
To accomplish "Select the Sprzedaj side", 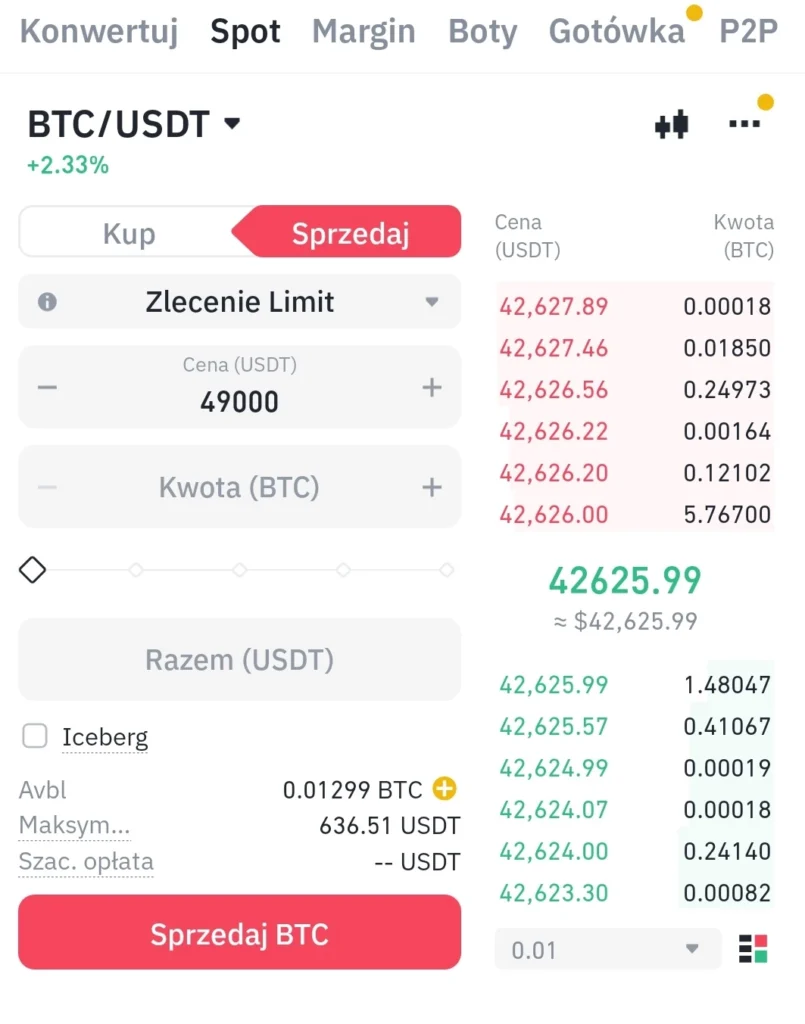I will pos(350,232).
